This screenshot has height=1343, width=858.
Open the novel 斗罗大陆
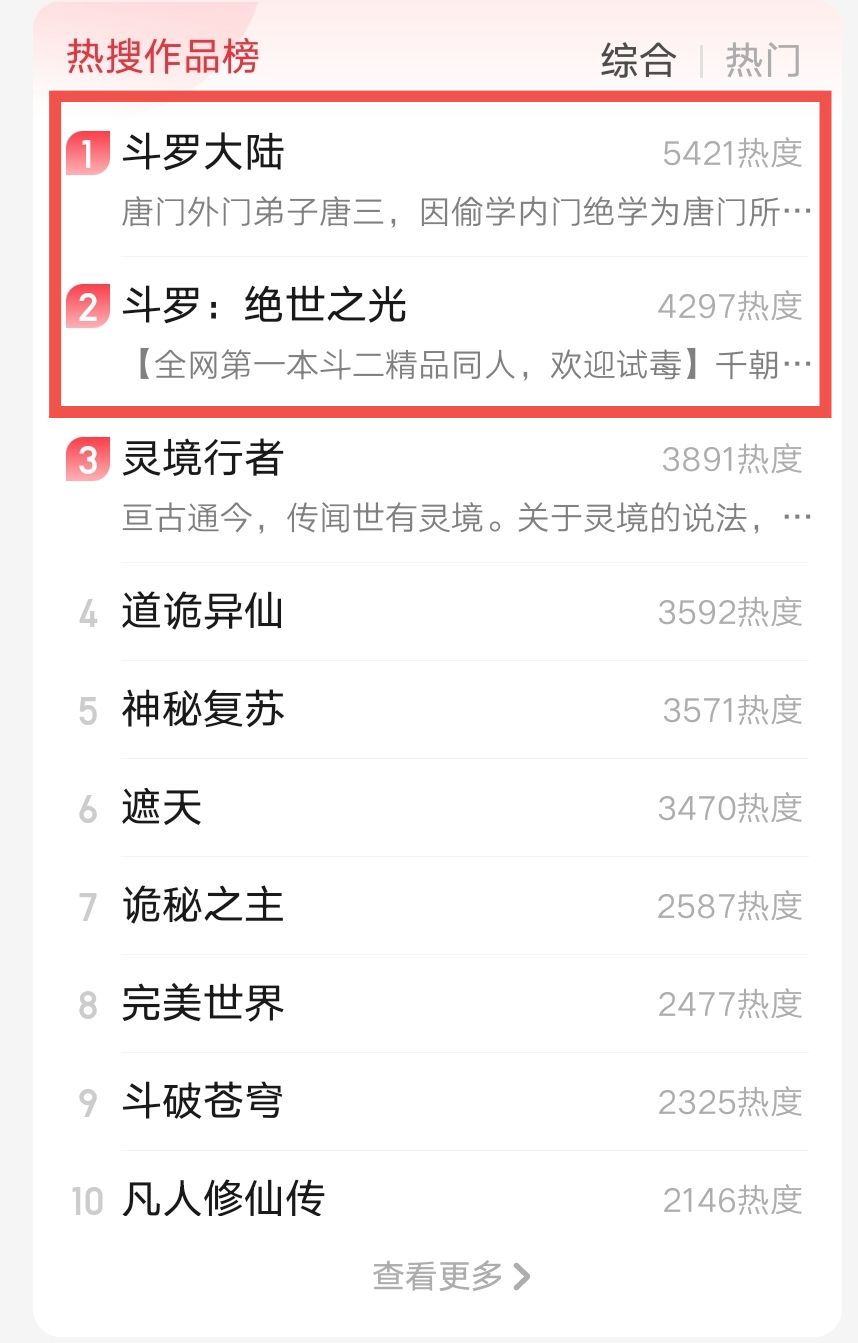[203, 153]
